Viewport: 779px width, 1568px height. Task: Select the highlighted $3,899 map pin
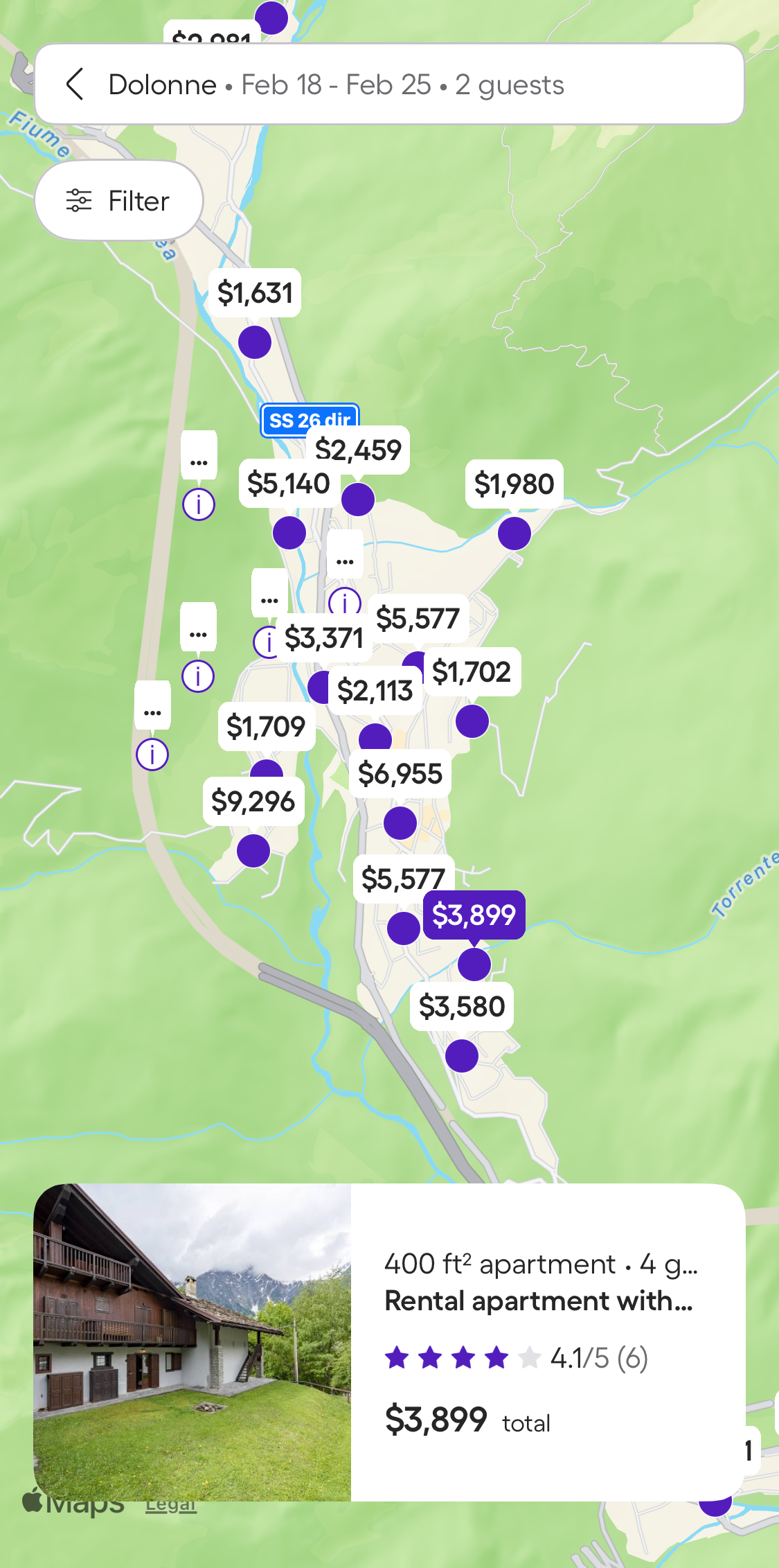(x=475, y=915)
